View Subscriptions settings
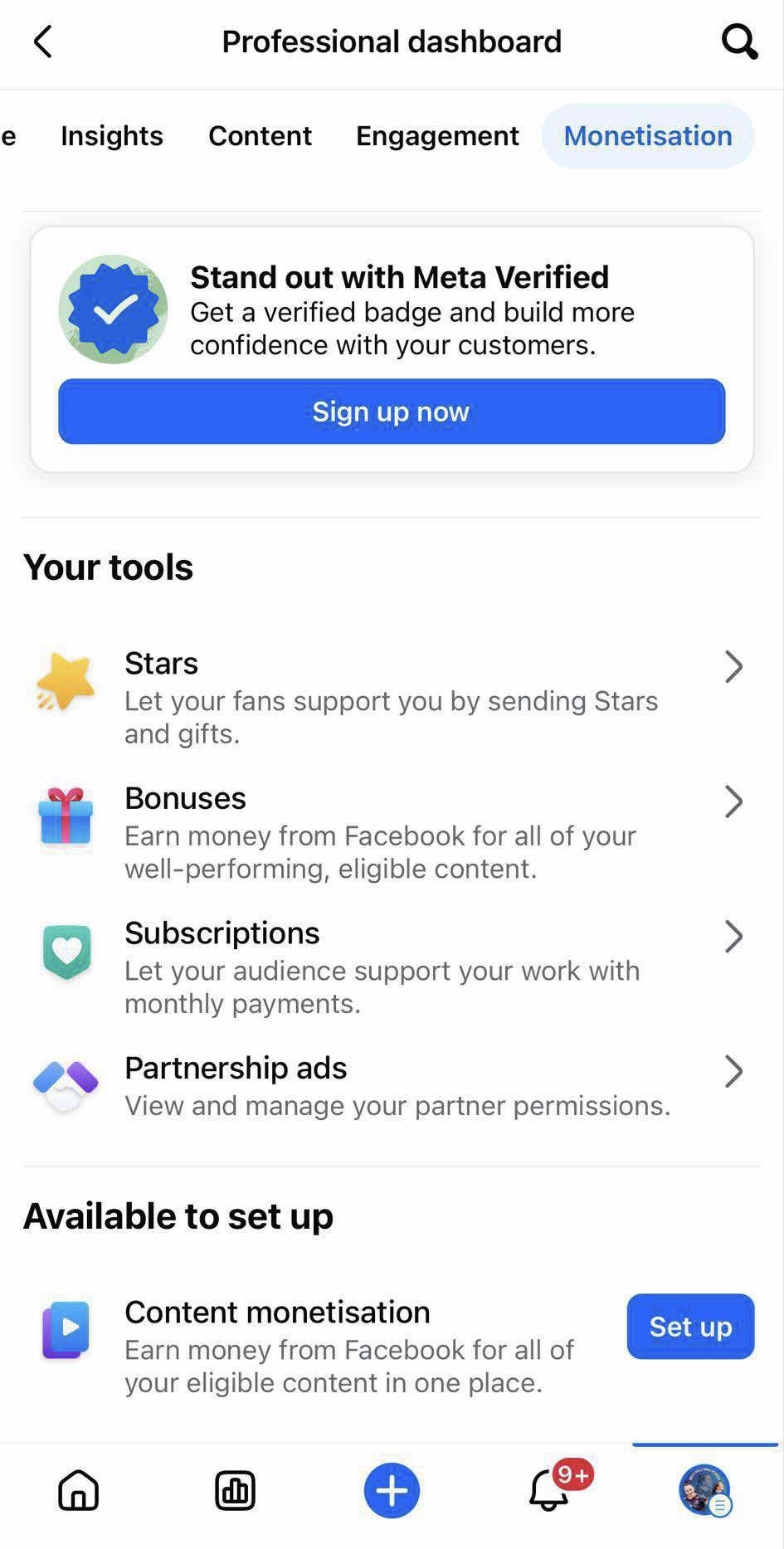The width and height of the screenshot is (784, 1549). 392,967
